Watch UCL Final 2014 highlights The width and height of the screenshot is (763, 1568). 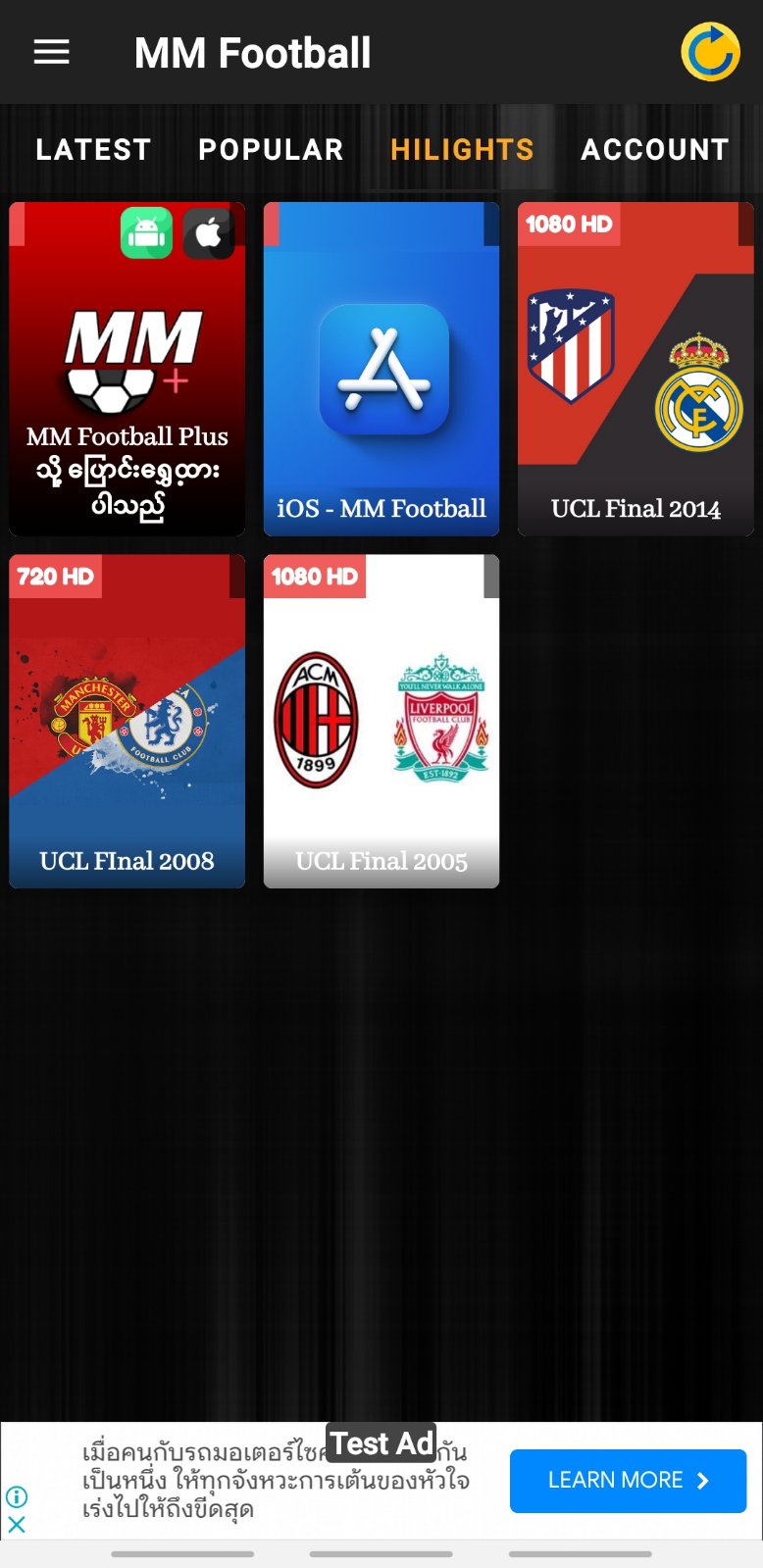(x=636, y=369)
